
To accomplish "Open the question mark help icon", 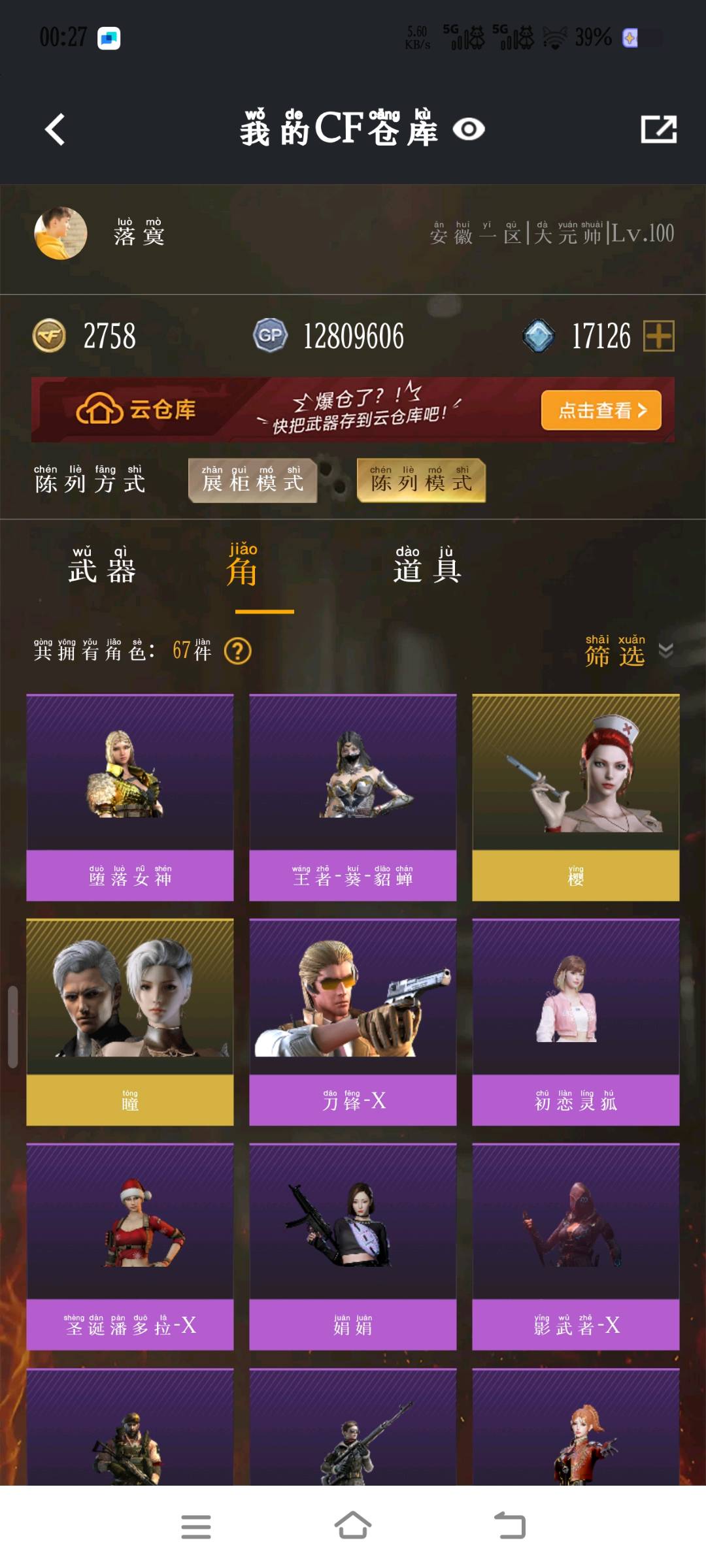I will click(237, 651).
